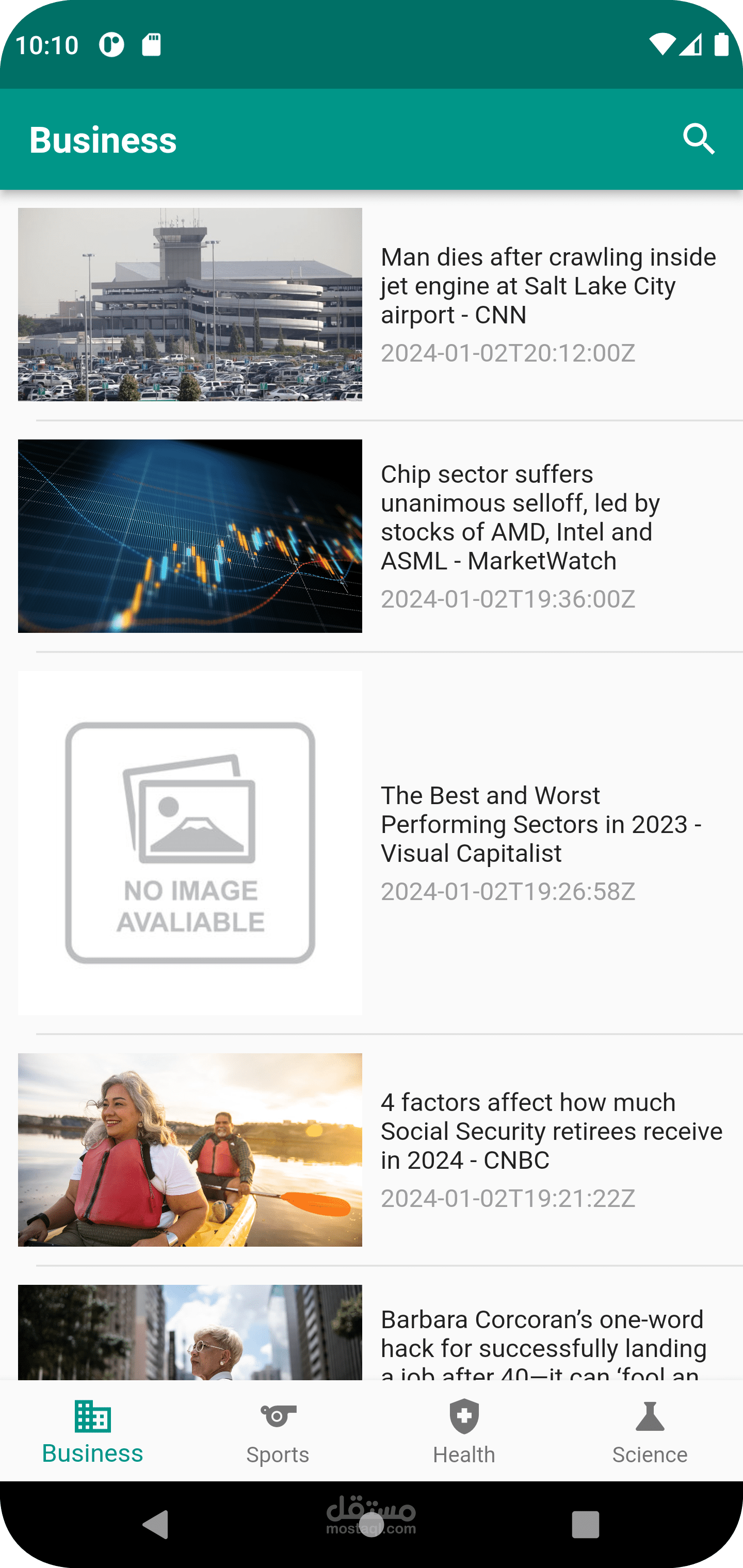Open recent apps from the navigation bar
743x1568 pixels.
pyautogui.click(x=585, y=1525)
